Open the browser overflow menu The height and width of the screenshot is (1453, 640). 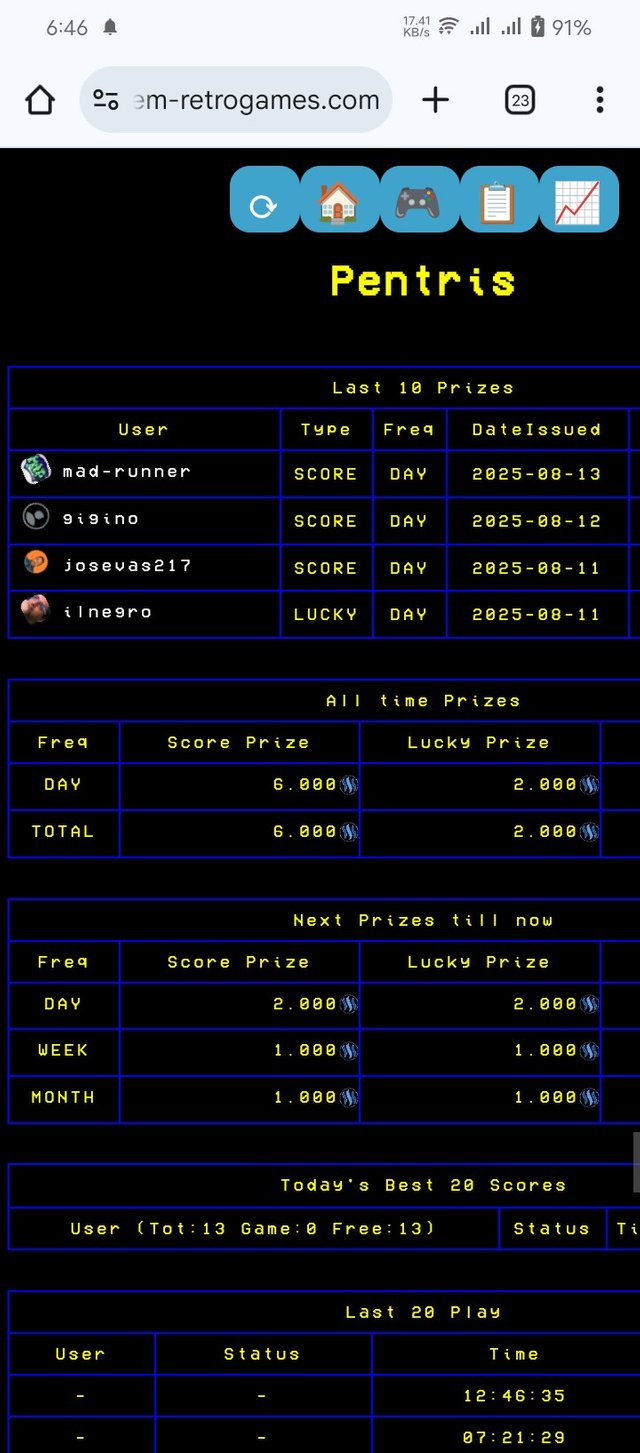point(599,100)
